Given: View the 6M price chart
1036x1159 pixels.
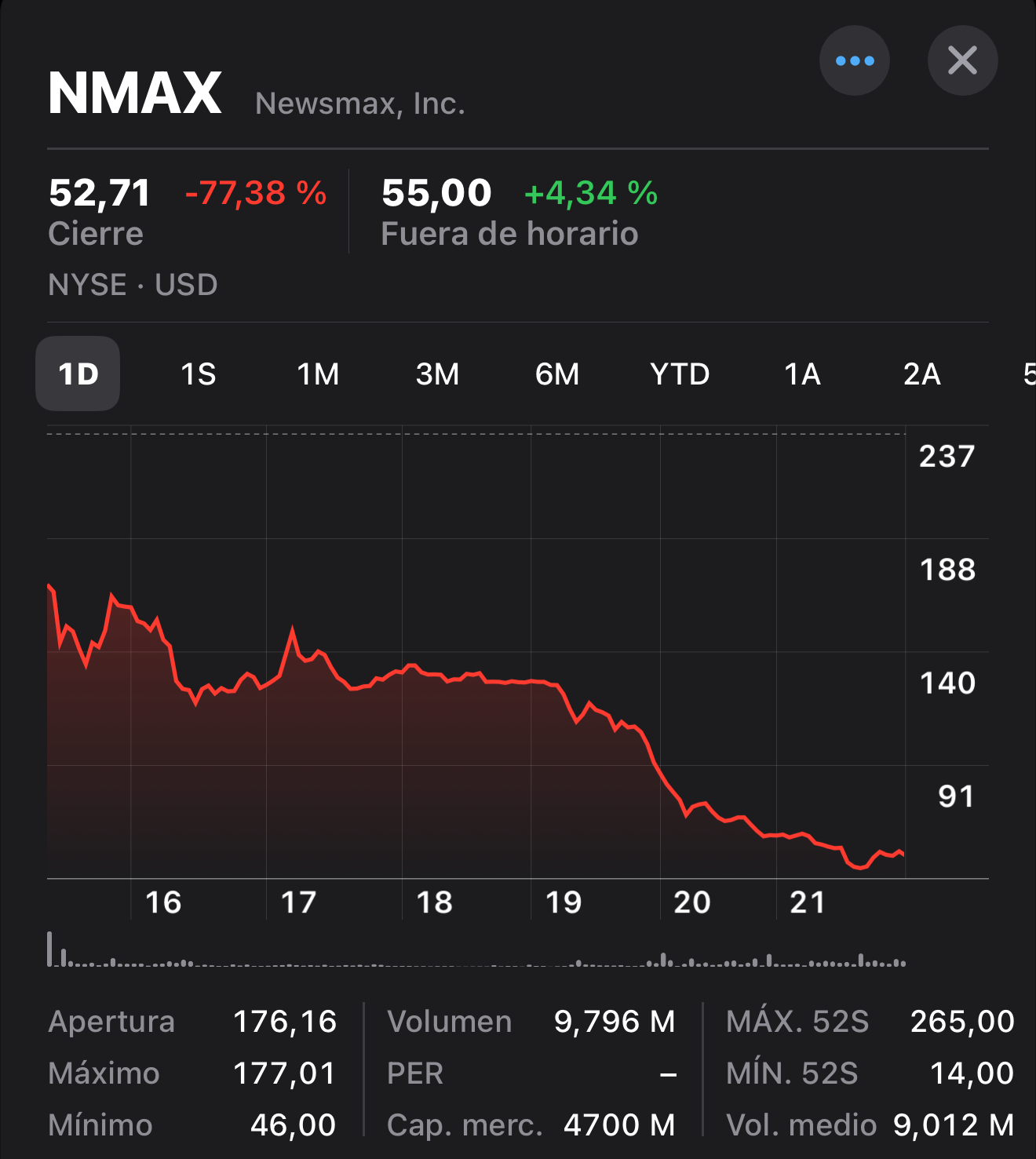Looking at the screenshot, I should click(x=557, y=374).
